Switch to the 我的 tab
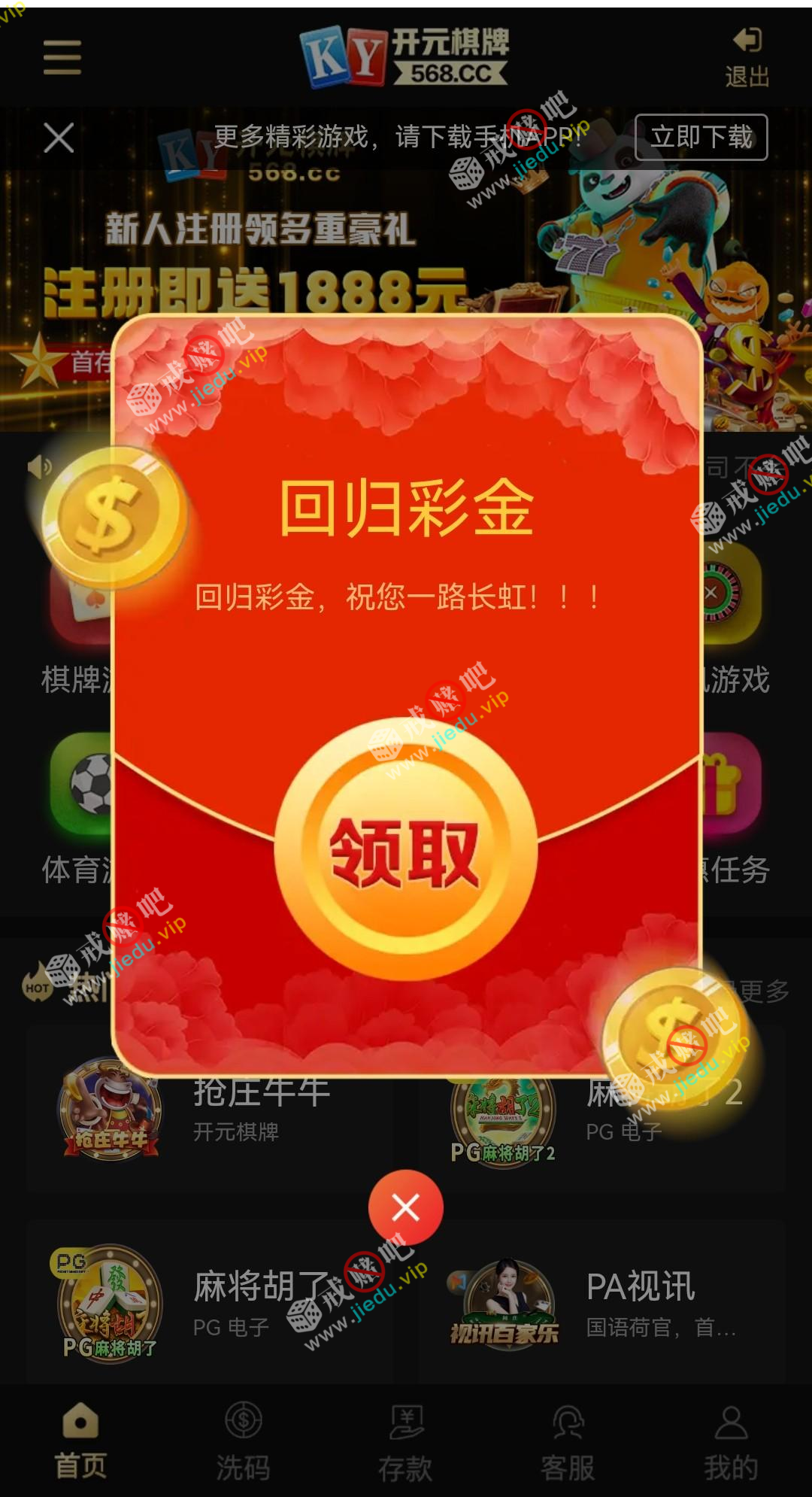This screenshot has width=812, height=1497. coord(730,1441)
